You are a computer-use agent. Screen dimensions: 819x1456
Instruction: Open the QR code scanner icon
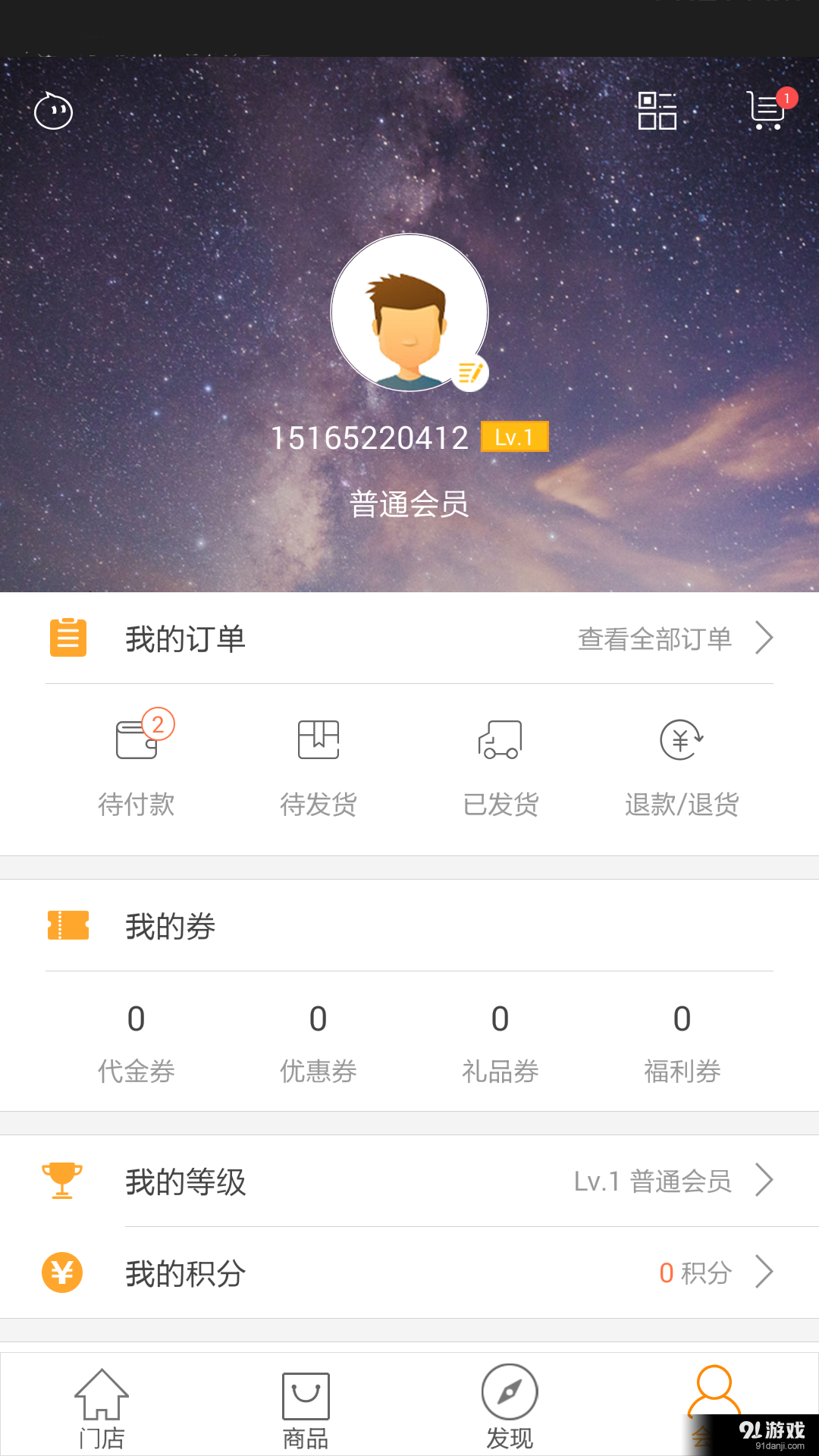[657, 110]
